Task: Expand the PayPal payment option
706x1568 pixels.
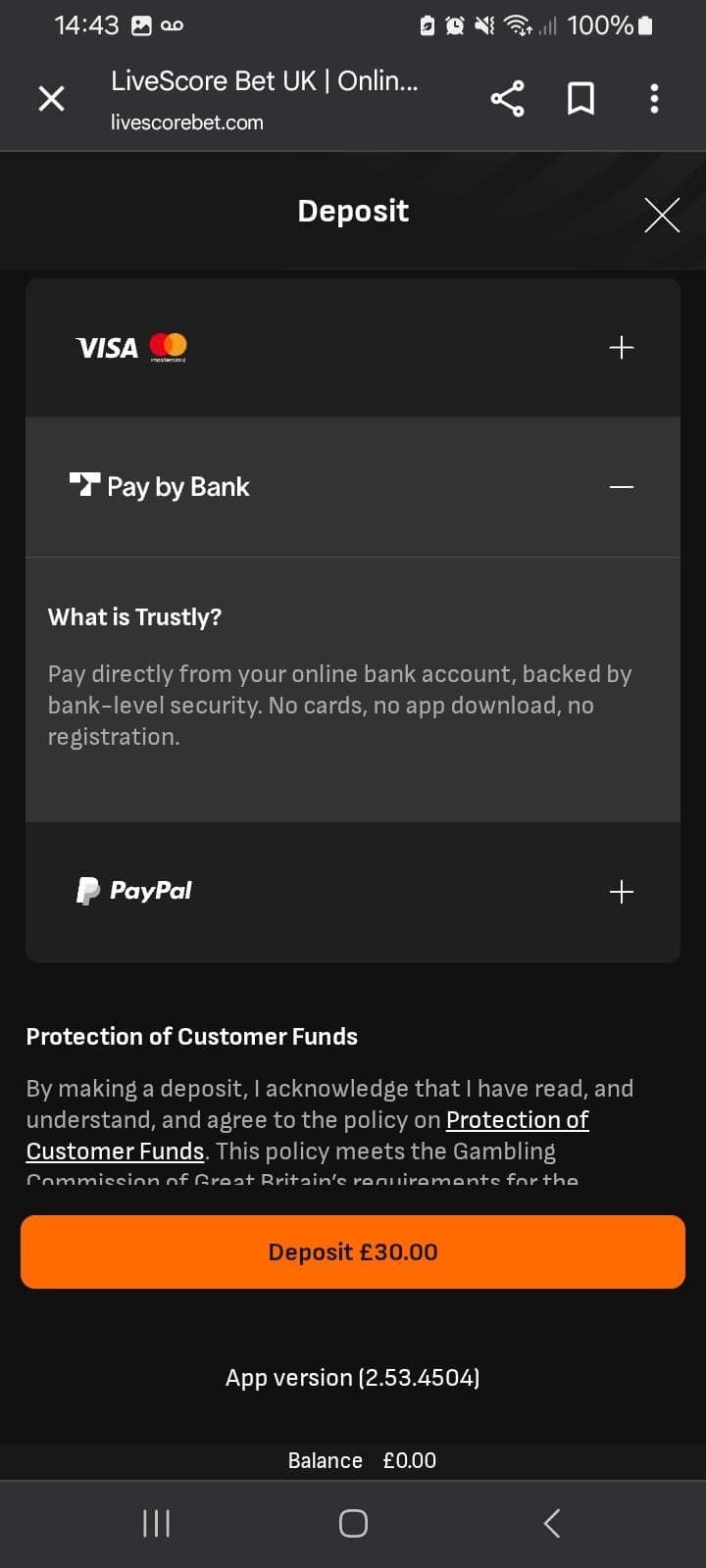Action: pyautogui.click(x=621, y=892)
